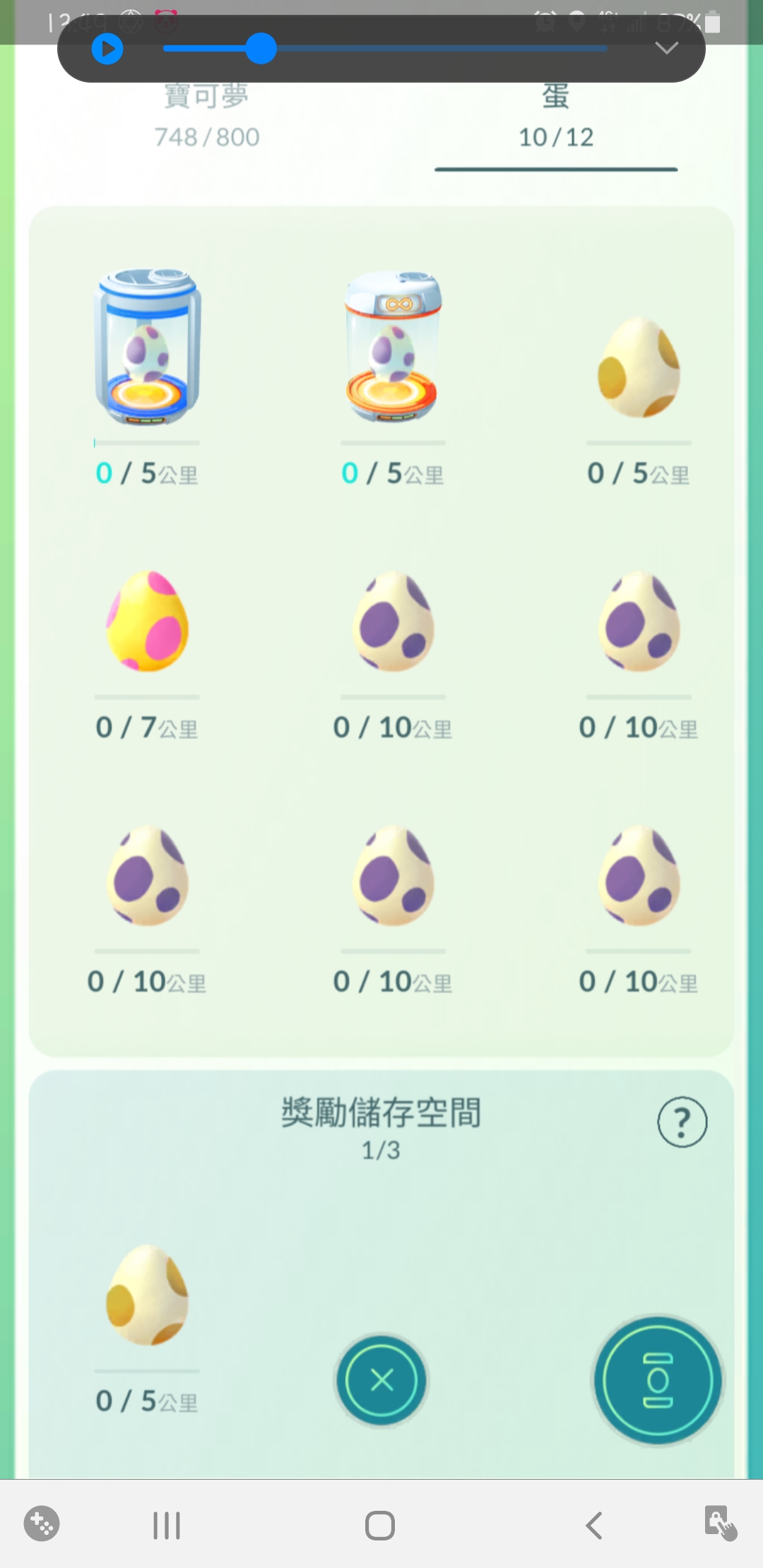
Task: Play the screen recording overlay
Action: coord(107,49)
